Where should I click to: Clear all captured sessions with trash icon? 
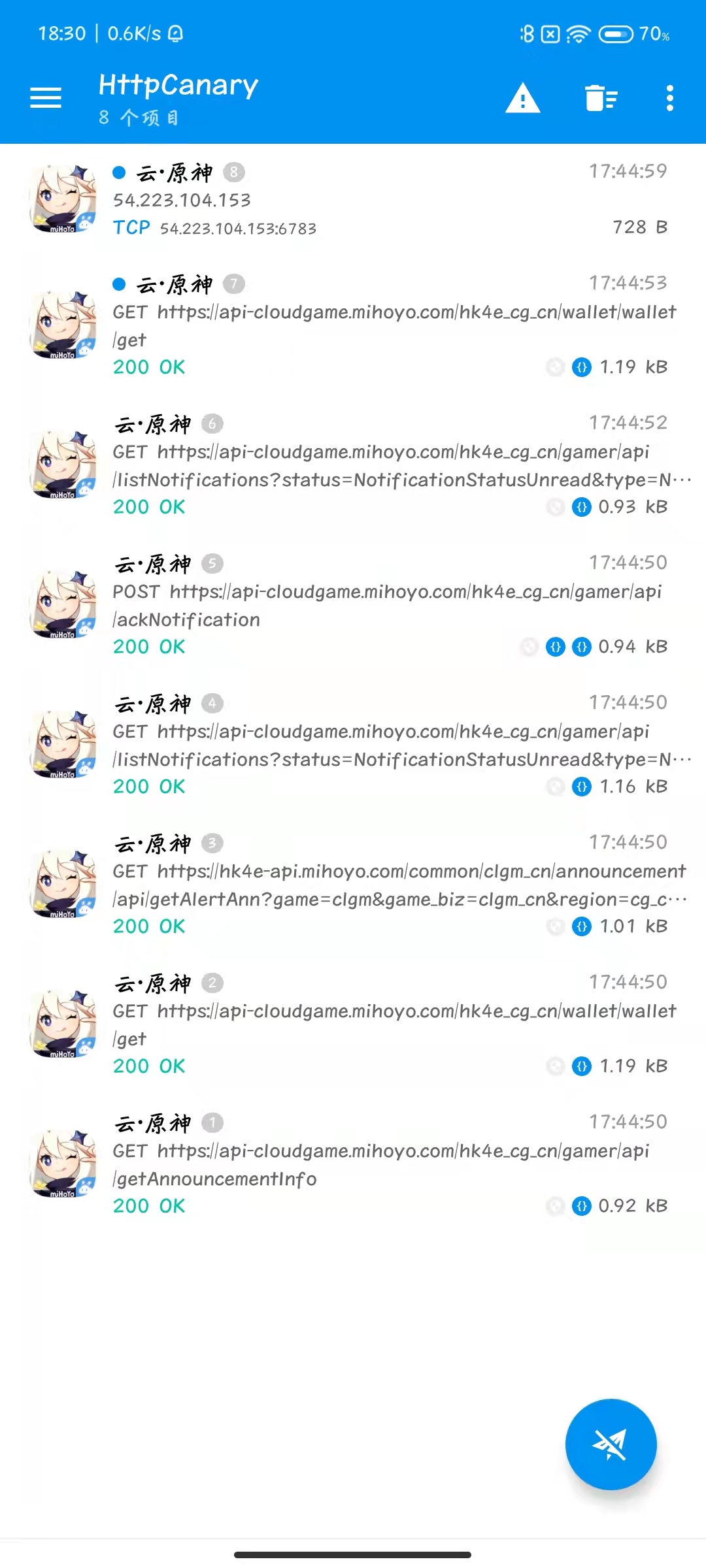[601, 99]
